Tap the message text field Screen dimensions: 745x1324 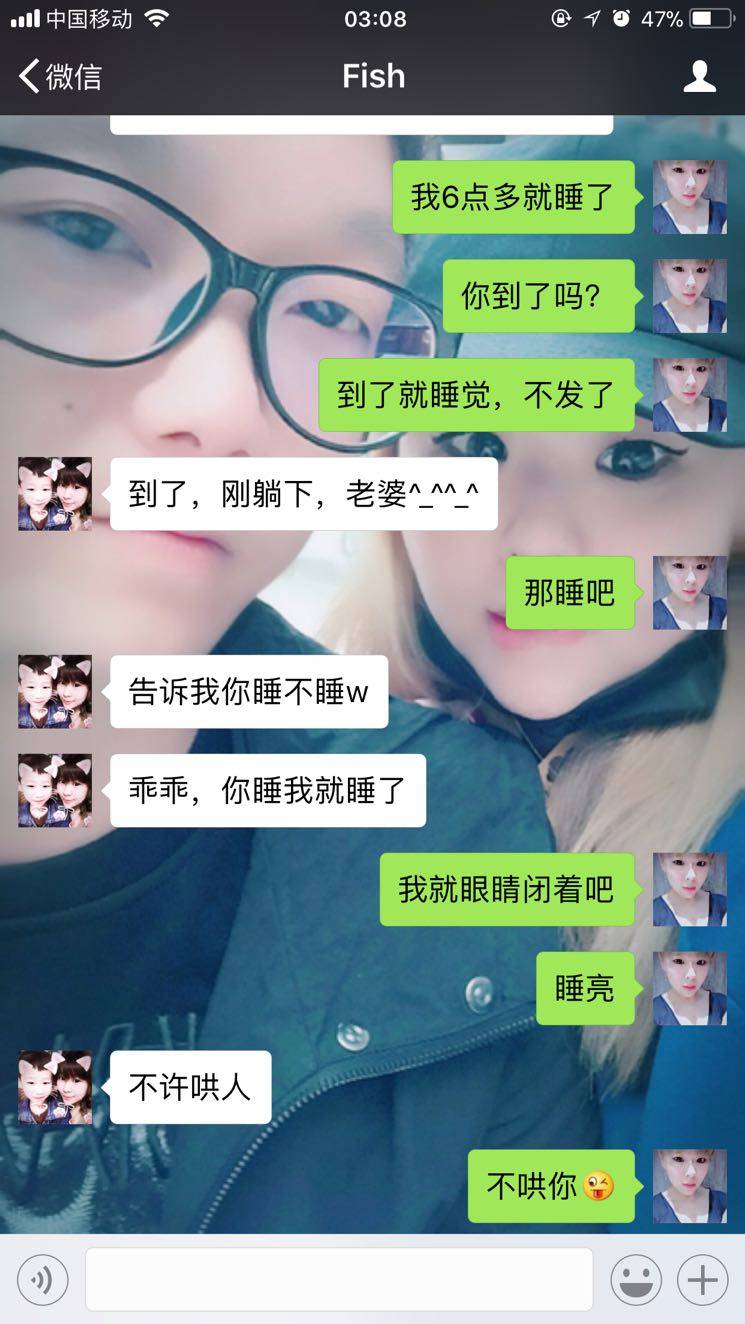(x=338, y=1279)
